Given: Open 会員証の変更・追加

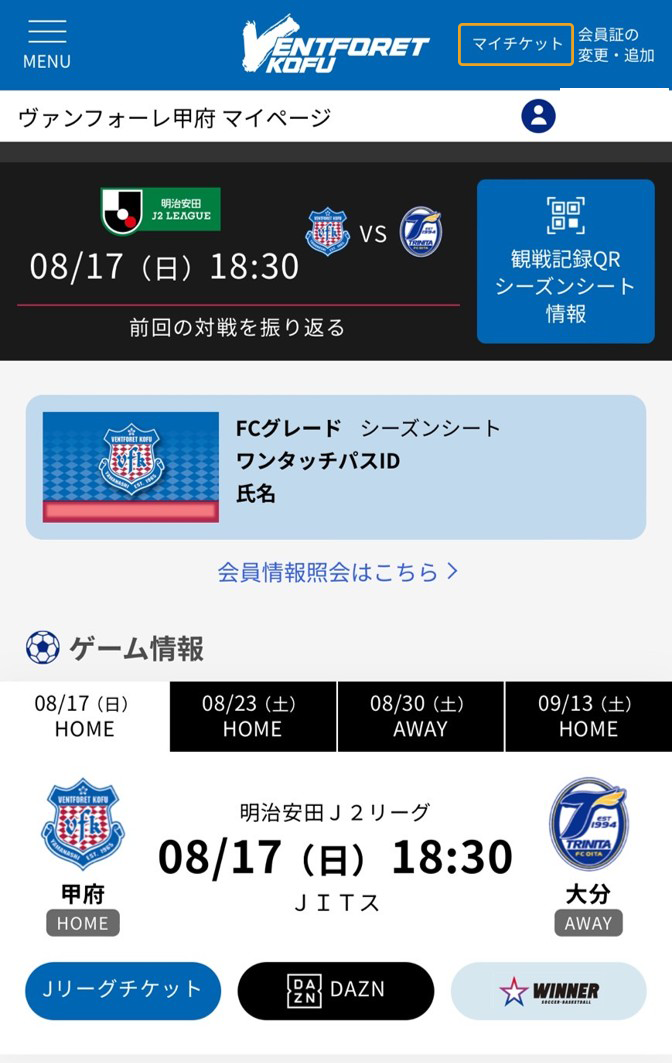Looking at the screenshot, I should [616, 45].
